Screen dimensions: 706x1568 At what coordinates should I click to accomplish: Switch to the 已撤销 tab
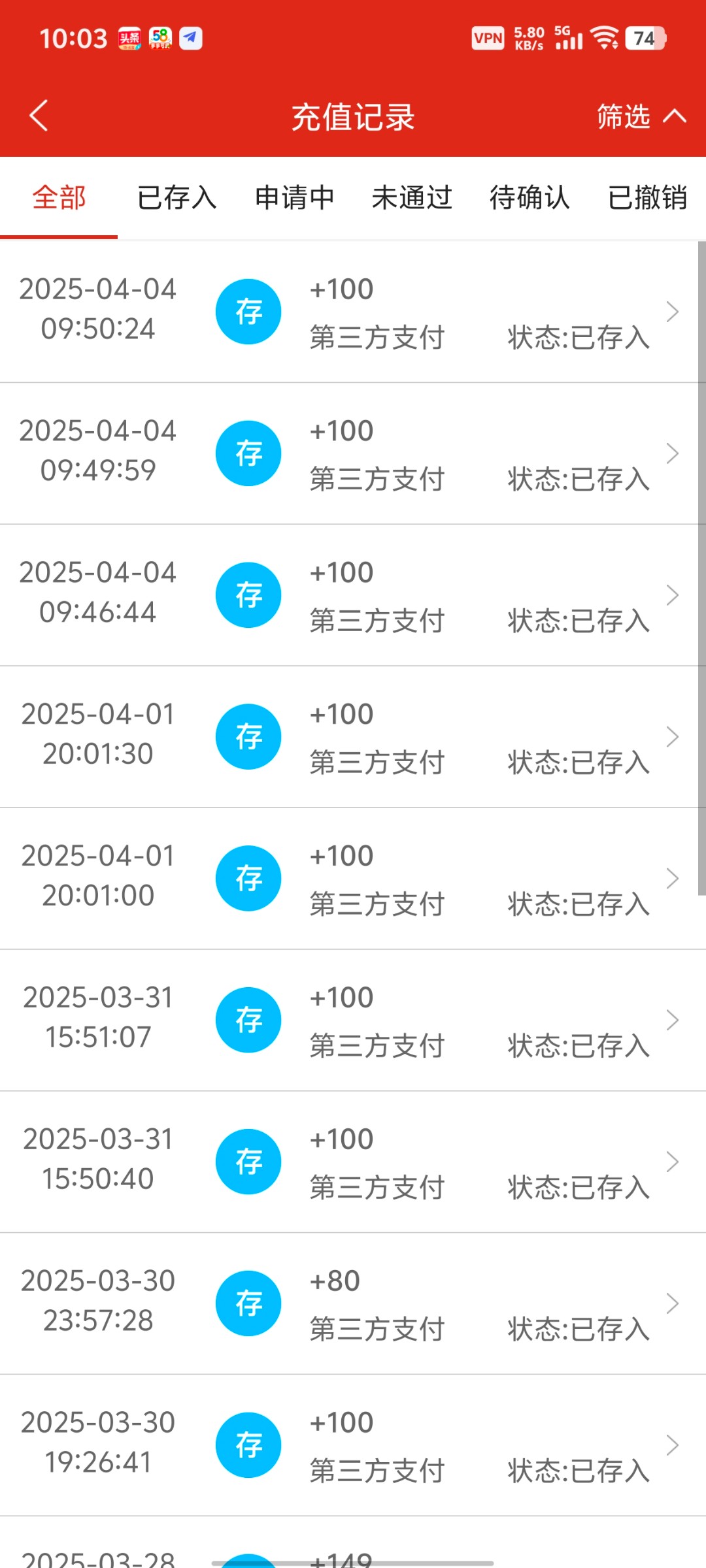click(647, 197)
